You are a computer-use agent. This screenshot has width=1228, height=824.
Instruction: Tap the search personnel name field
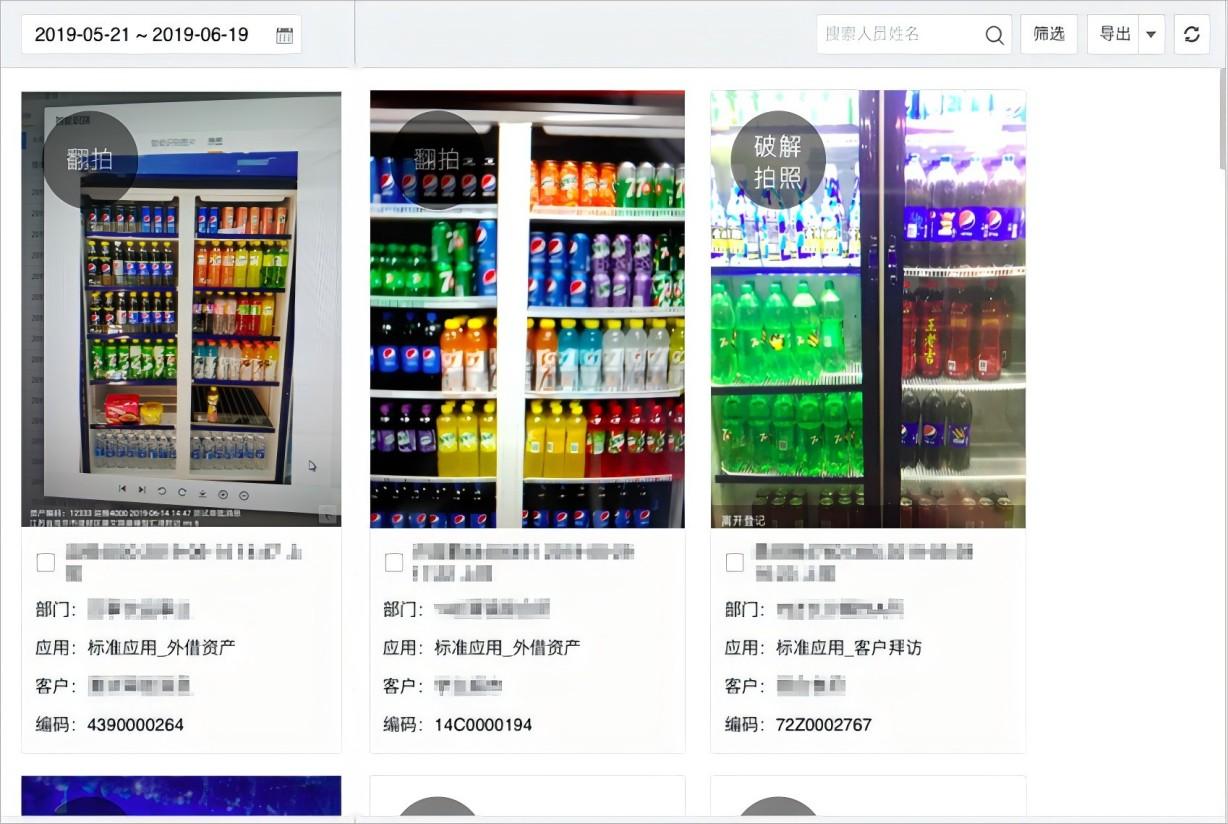pos(900,34)
